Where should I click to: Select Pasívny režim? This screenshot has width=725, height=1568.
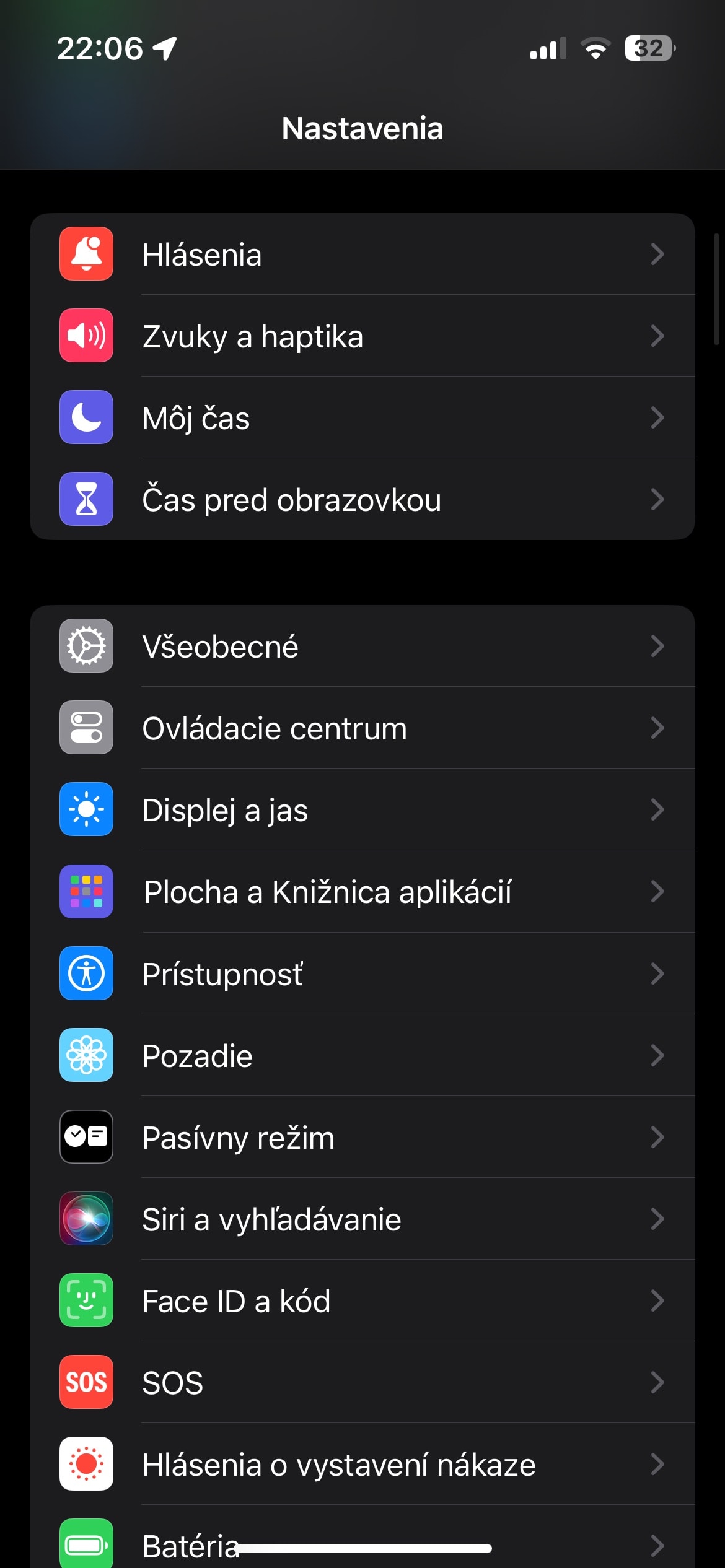pos(362,1137)
